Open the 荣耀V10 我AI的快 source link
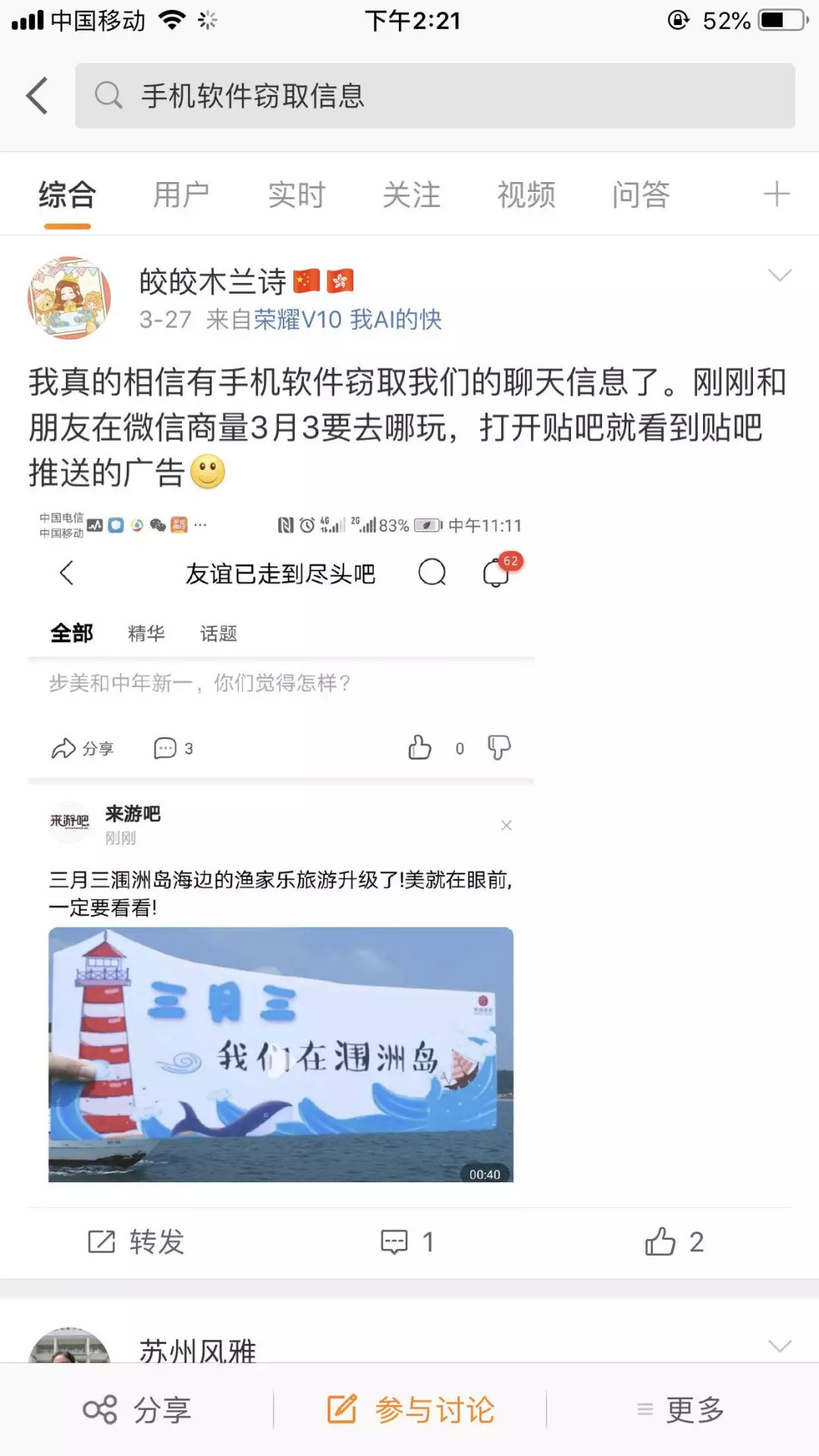The height and width of the screenshot is (1456, 819). 347,320
